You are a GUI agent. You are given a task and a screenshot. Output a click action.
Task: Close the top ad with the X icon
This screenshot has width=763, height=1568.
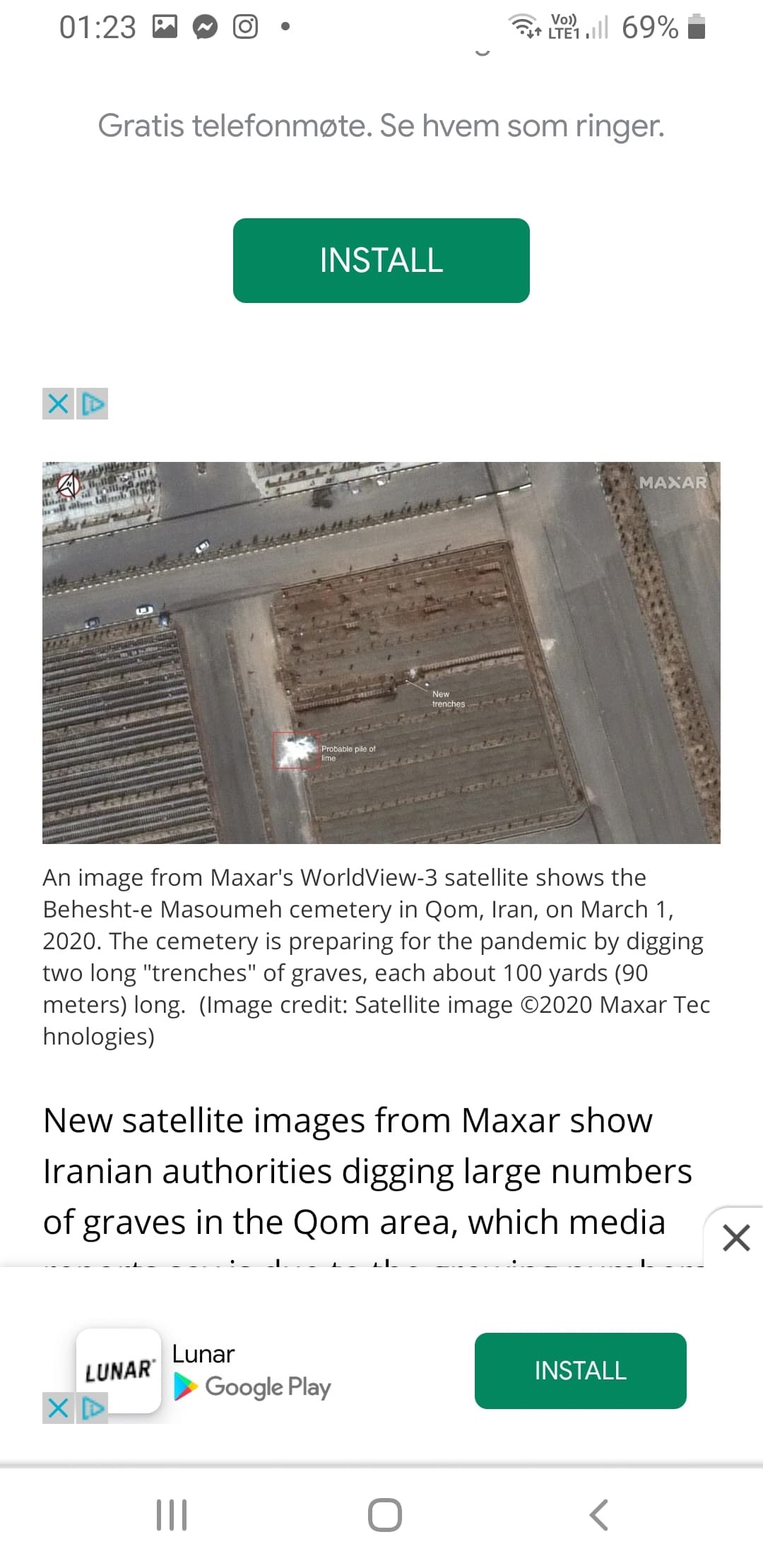[x=58, y=404]
